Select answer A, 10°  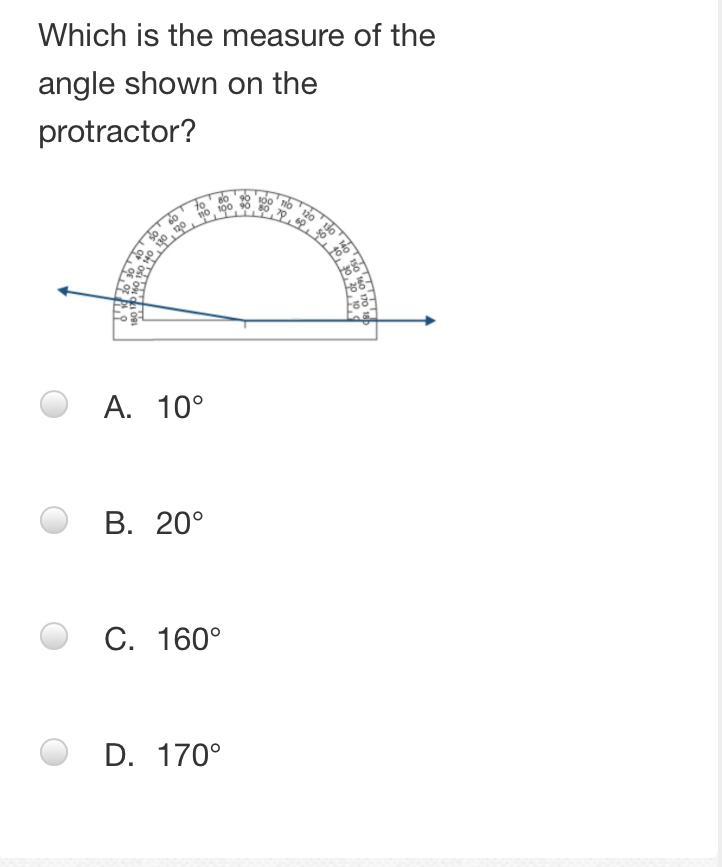pos(54,405)
